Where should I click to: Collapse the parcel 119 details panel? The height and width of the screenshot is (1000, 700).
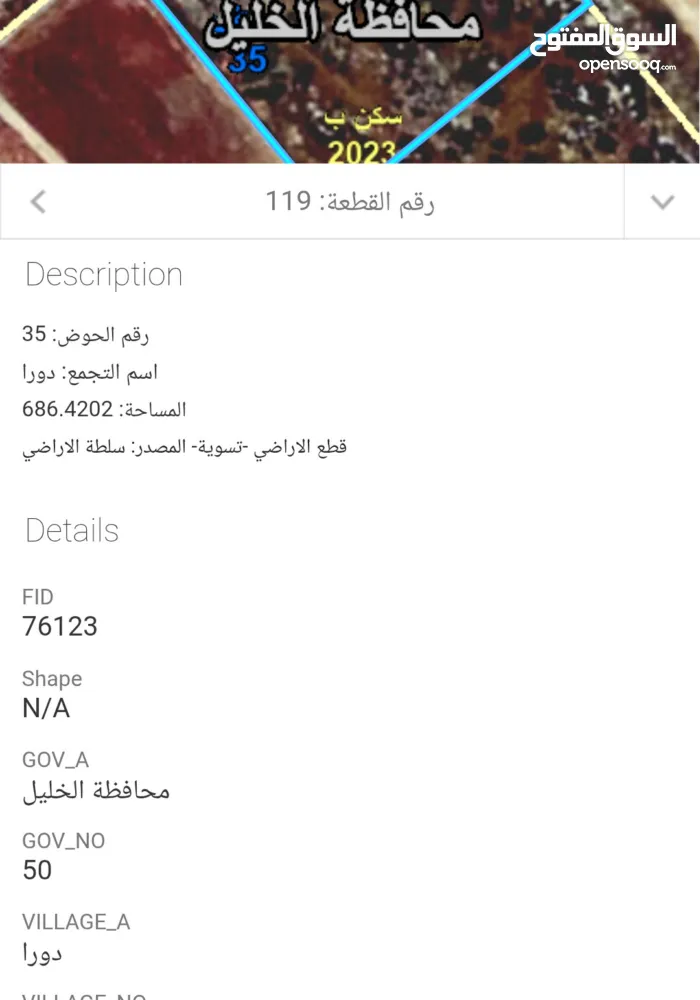[x=661, y=202]
